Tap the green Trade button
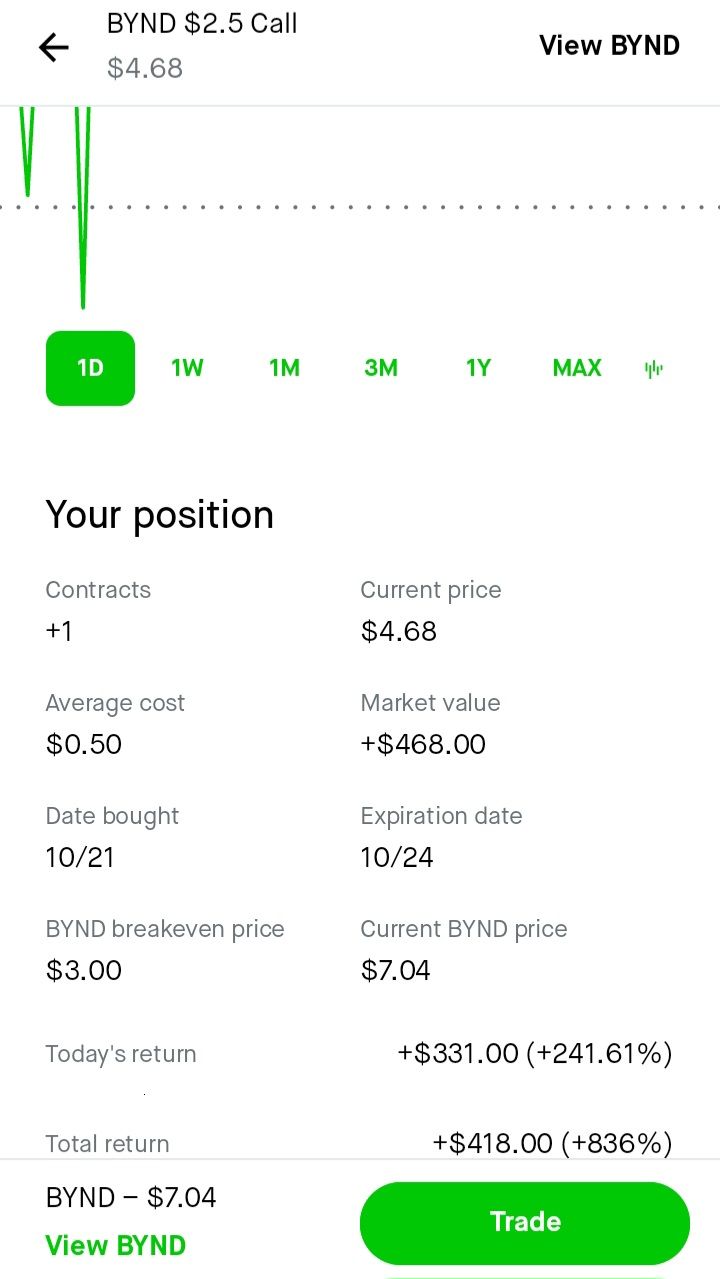720x1279 pixels. click(525, 1222)
